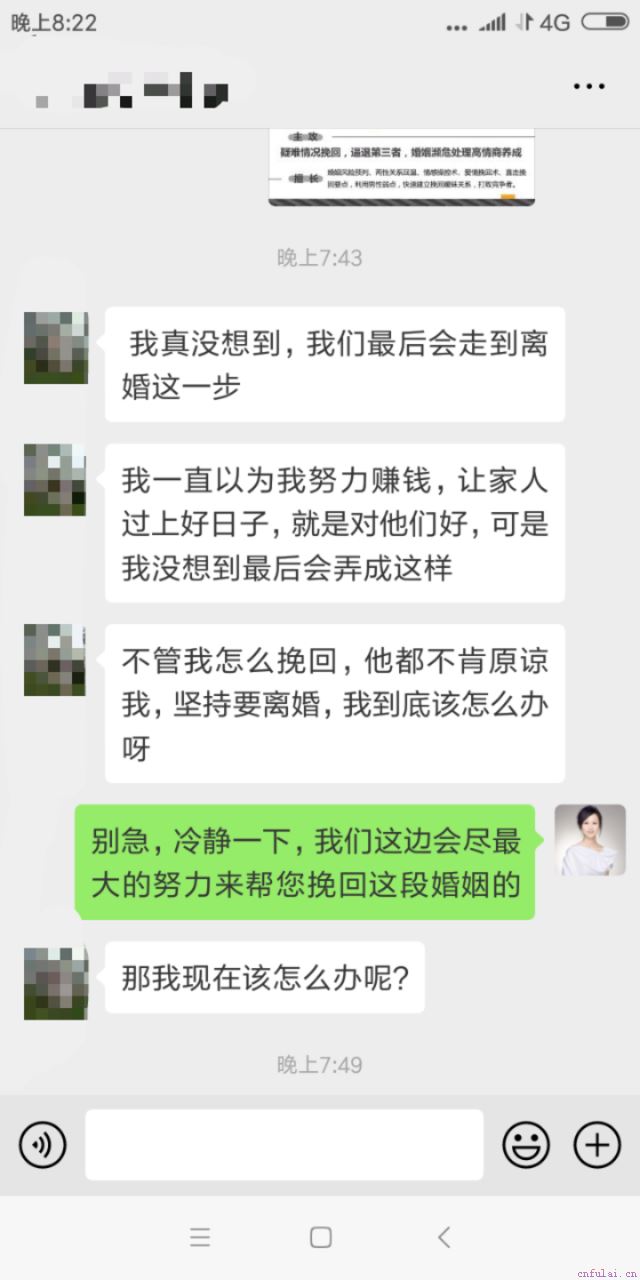The image size is (640, 1280).
Task: View the woman's profile avatar
Action: click(x=590, y=840)
